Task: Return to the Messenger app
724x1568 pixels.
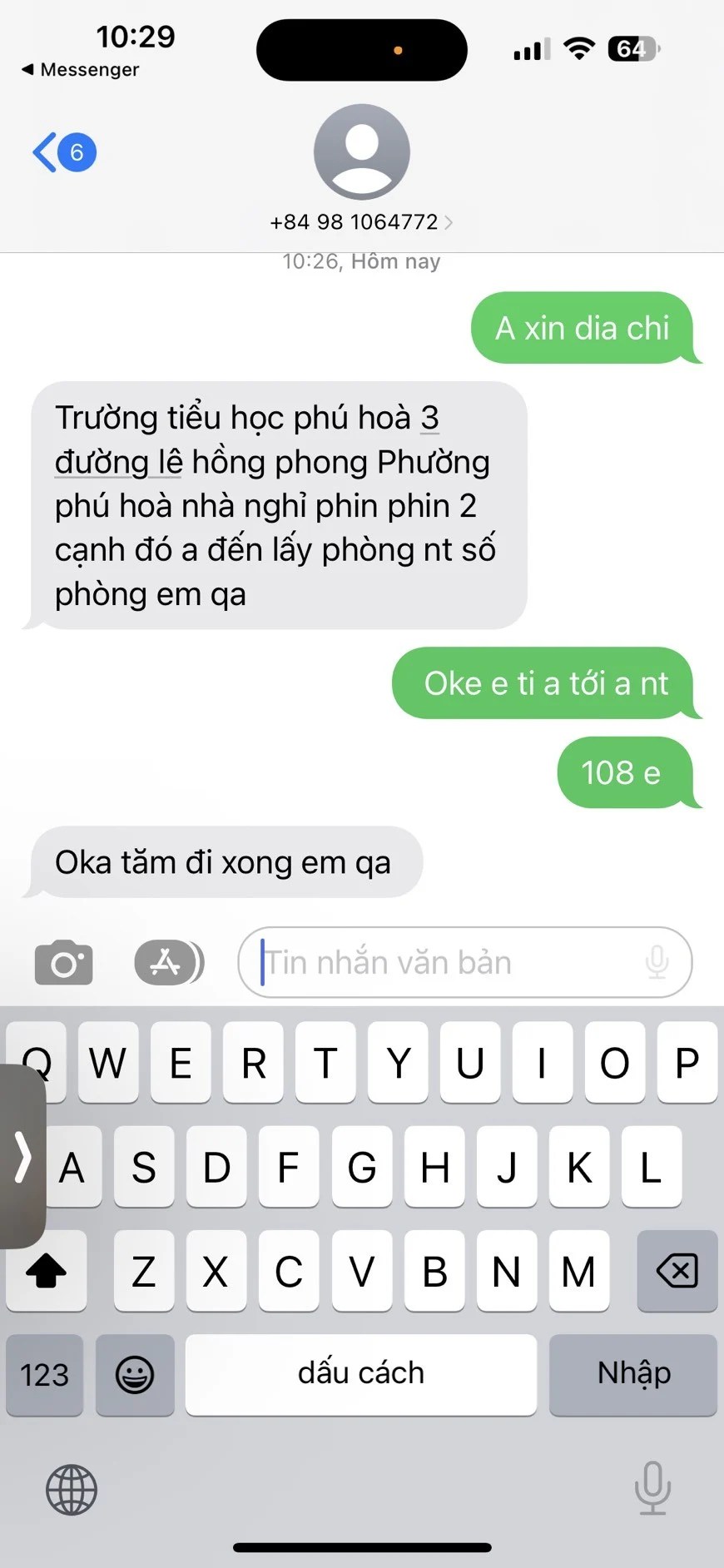Action: tap(80, 70)
